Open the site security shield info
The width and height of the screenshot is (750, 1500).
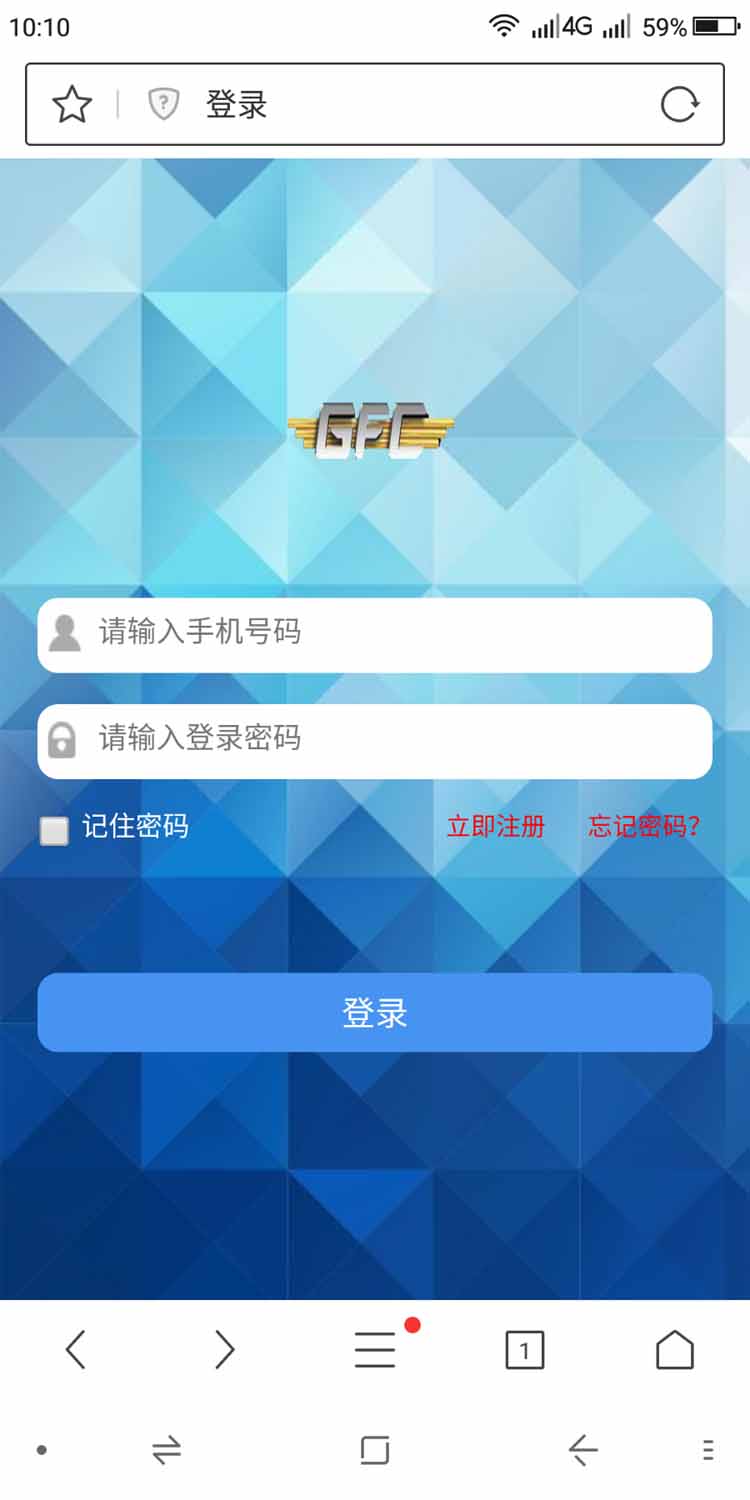click(163, 104)
